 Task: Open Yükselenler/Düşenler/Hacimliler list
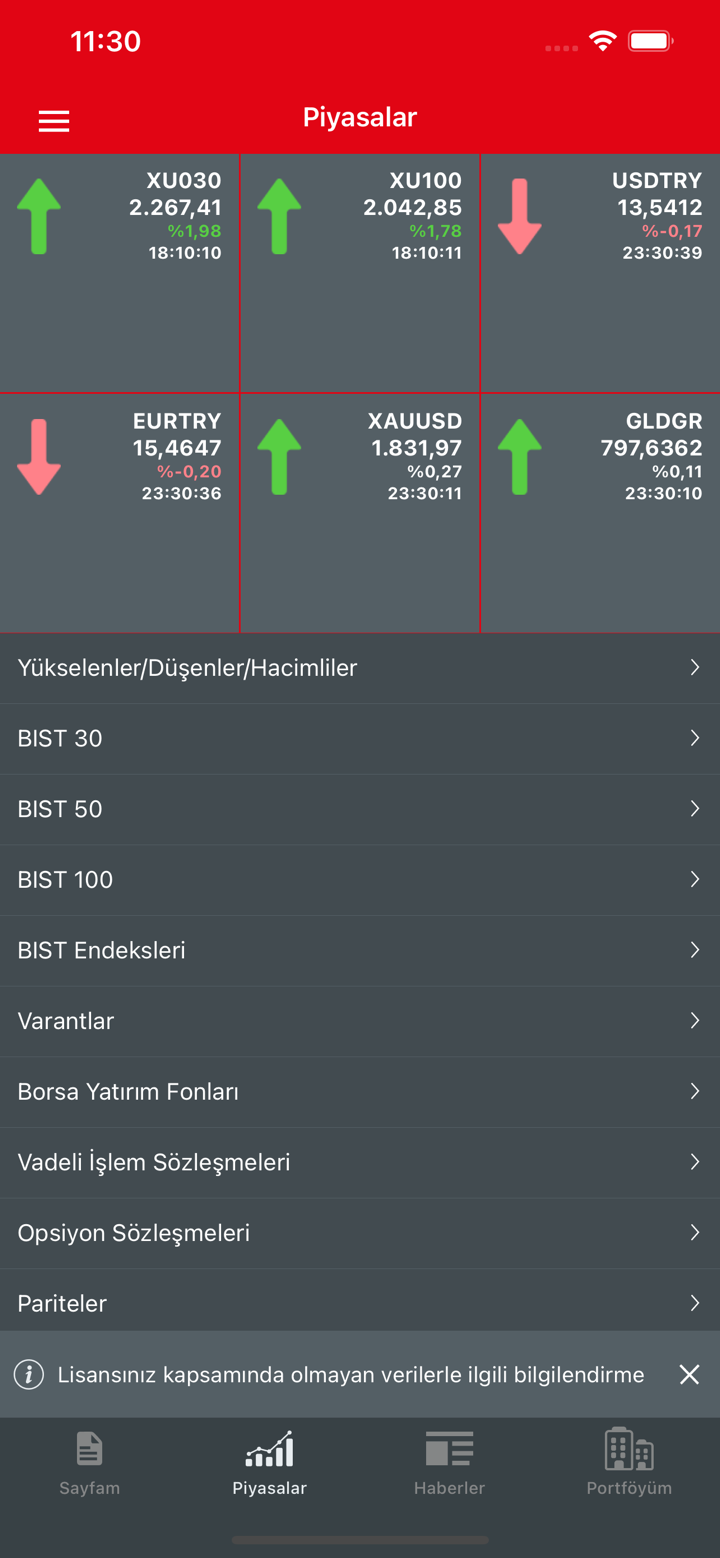tap(360, 668)
